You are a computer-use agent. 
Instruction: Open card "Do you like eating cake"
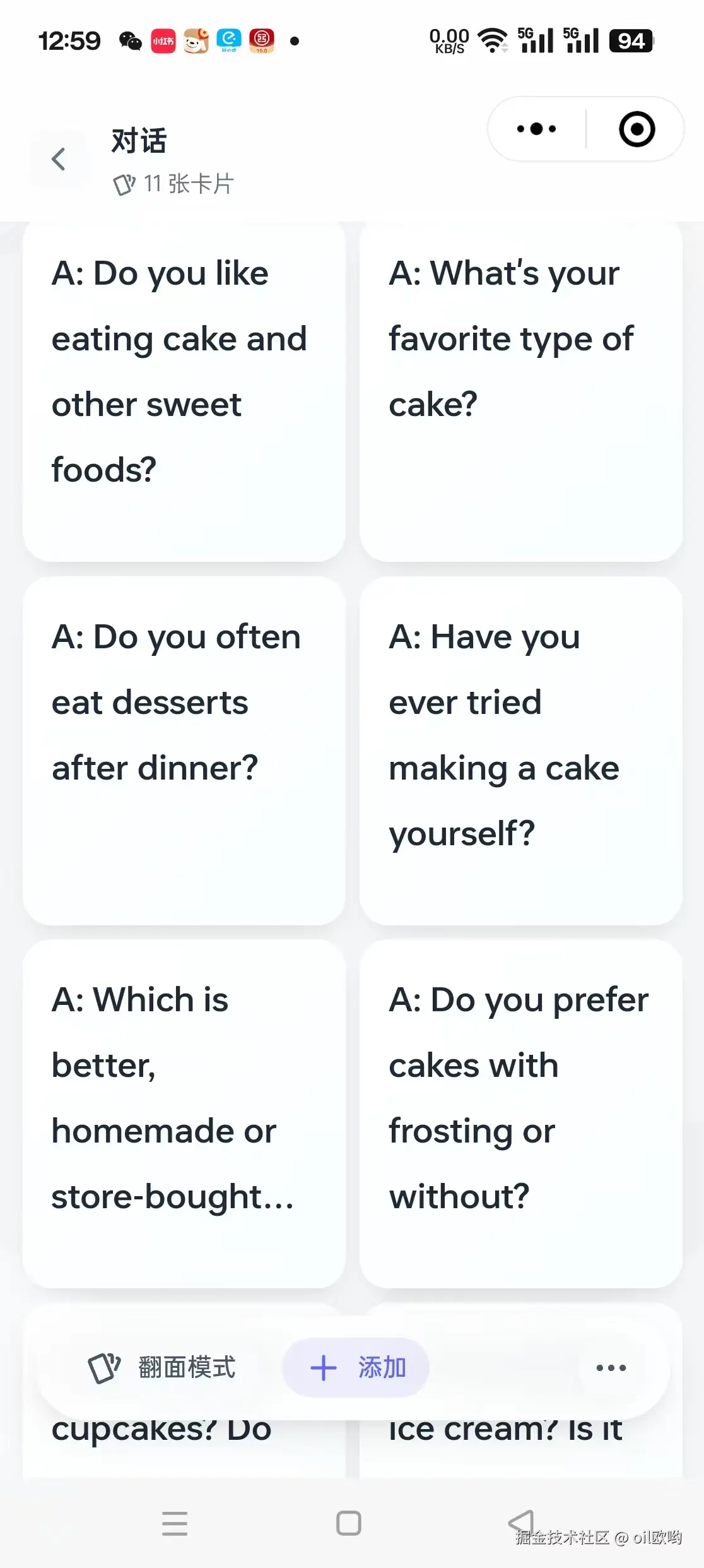pyautogui.click(x=184, y=391)
